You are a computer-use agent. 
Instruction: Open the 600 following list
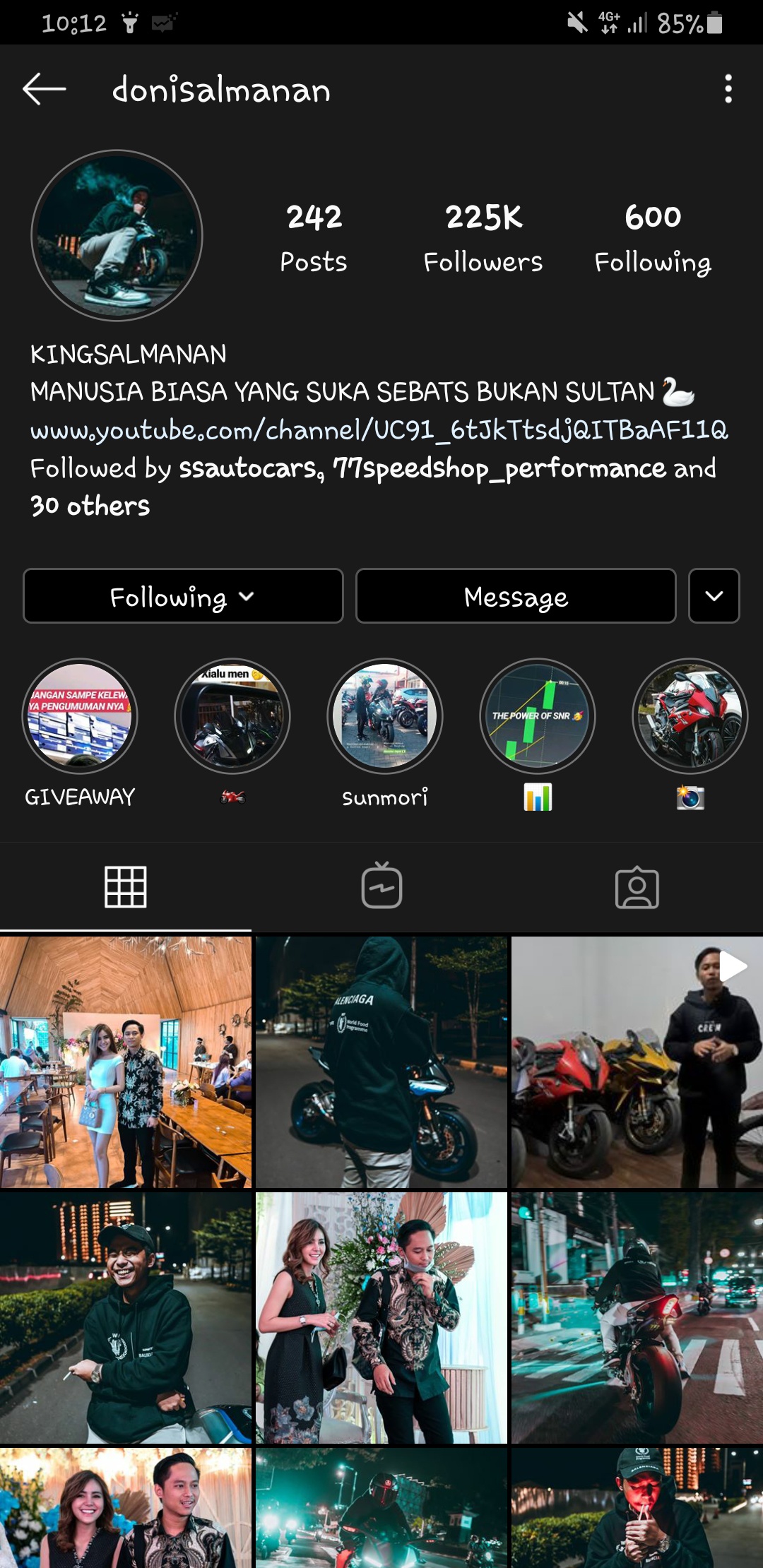pyautogui.click(x=652, y=239)
